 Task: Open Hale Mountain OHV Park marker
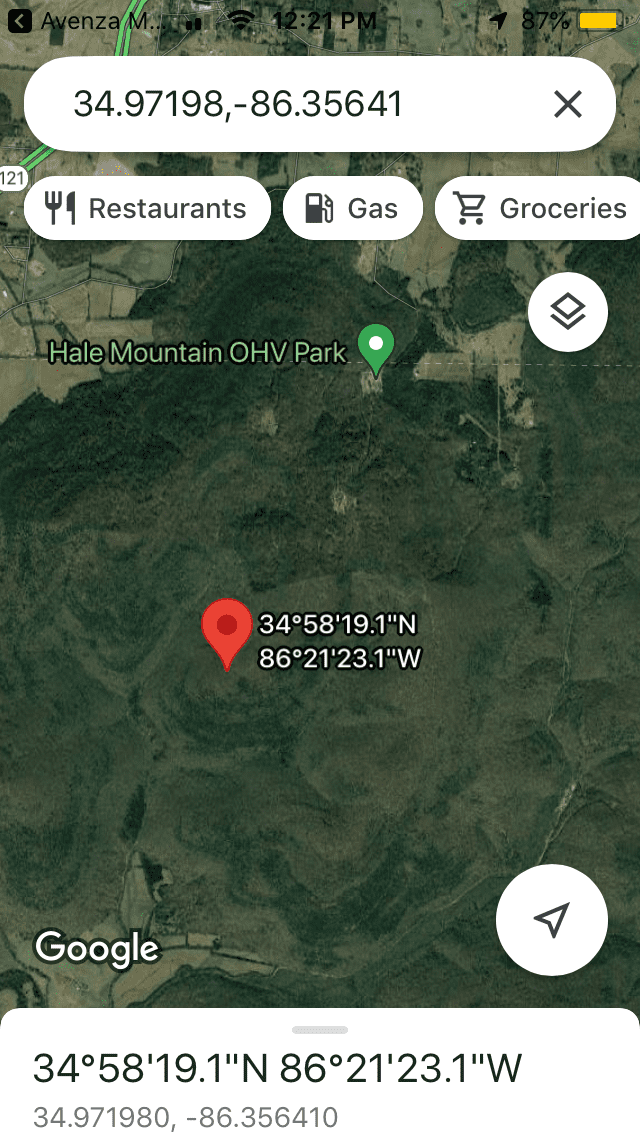click(376, 346)
